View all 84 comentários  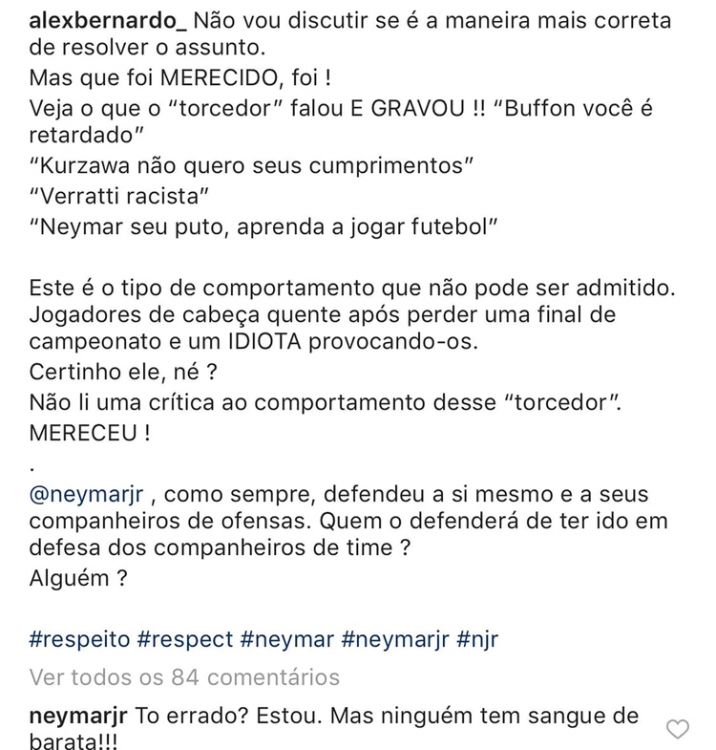(x=185, y=678)
